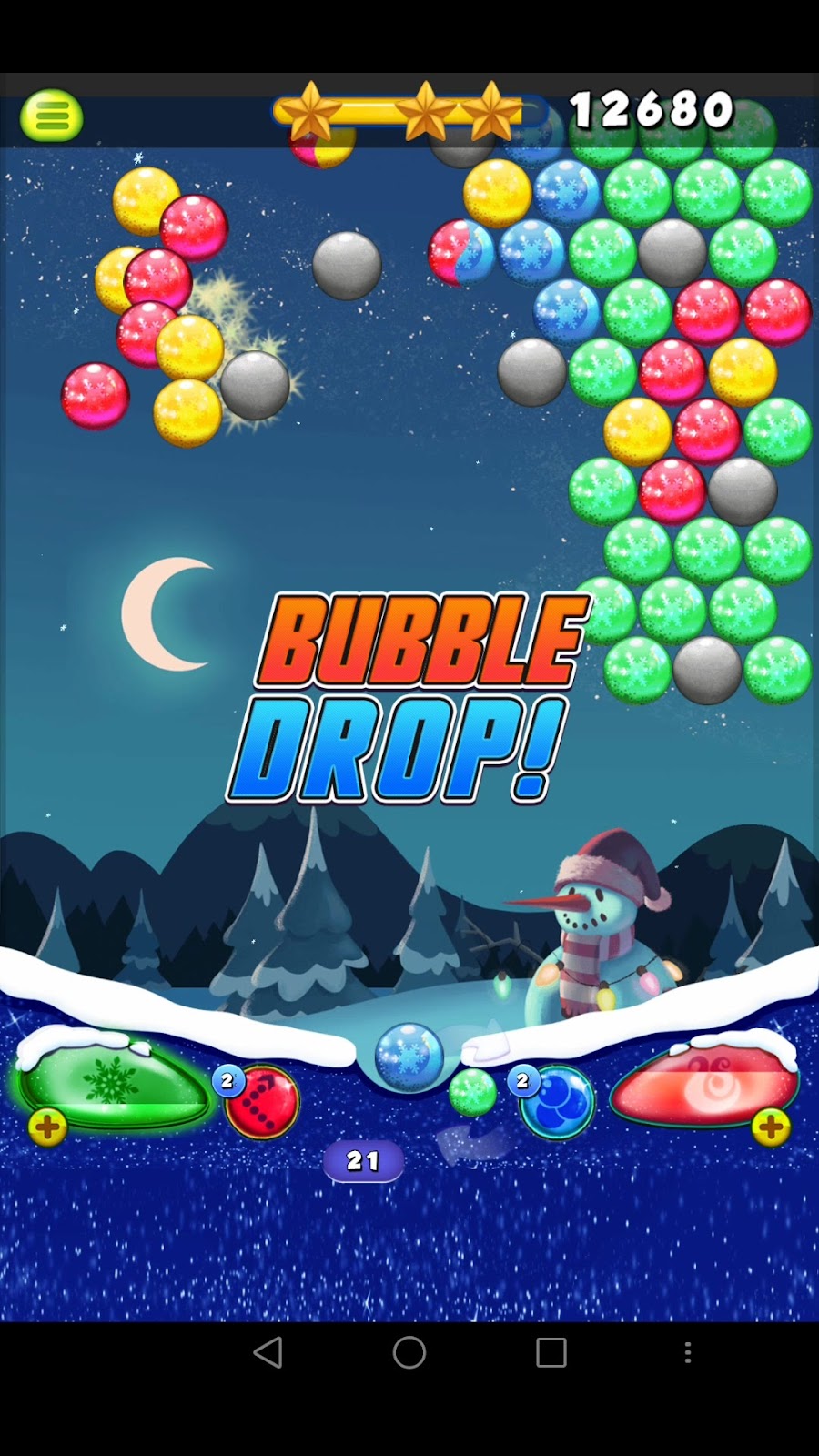The width and height of the screenshot is (819, 1456).
Task: Add more green power-up with plus
Action: point(47,1127)
